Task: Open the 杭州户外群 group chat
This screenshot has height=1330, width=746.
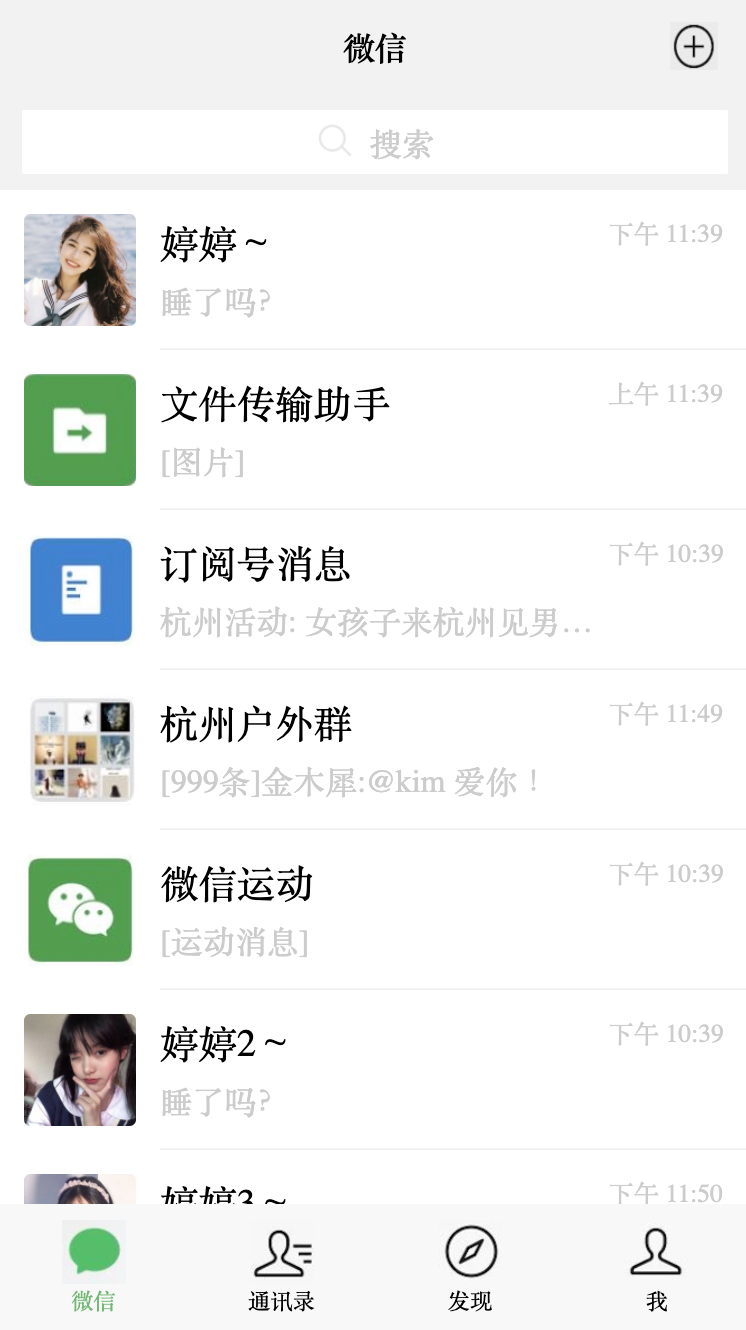Action: pos(373,750)
